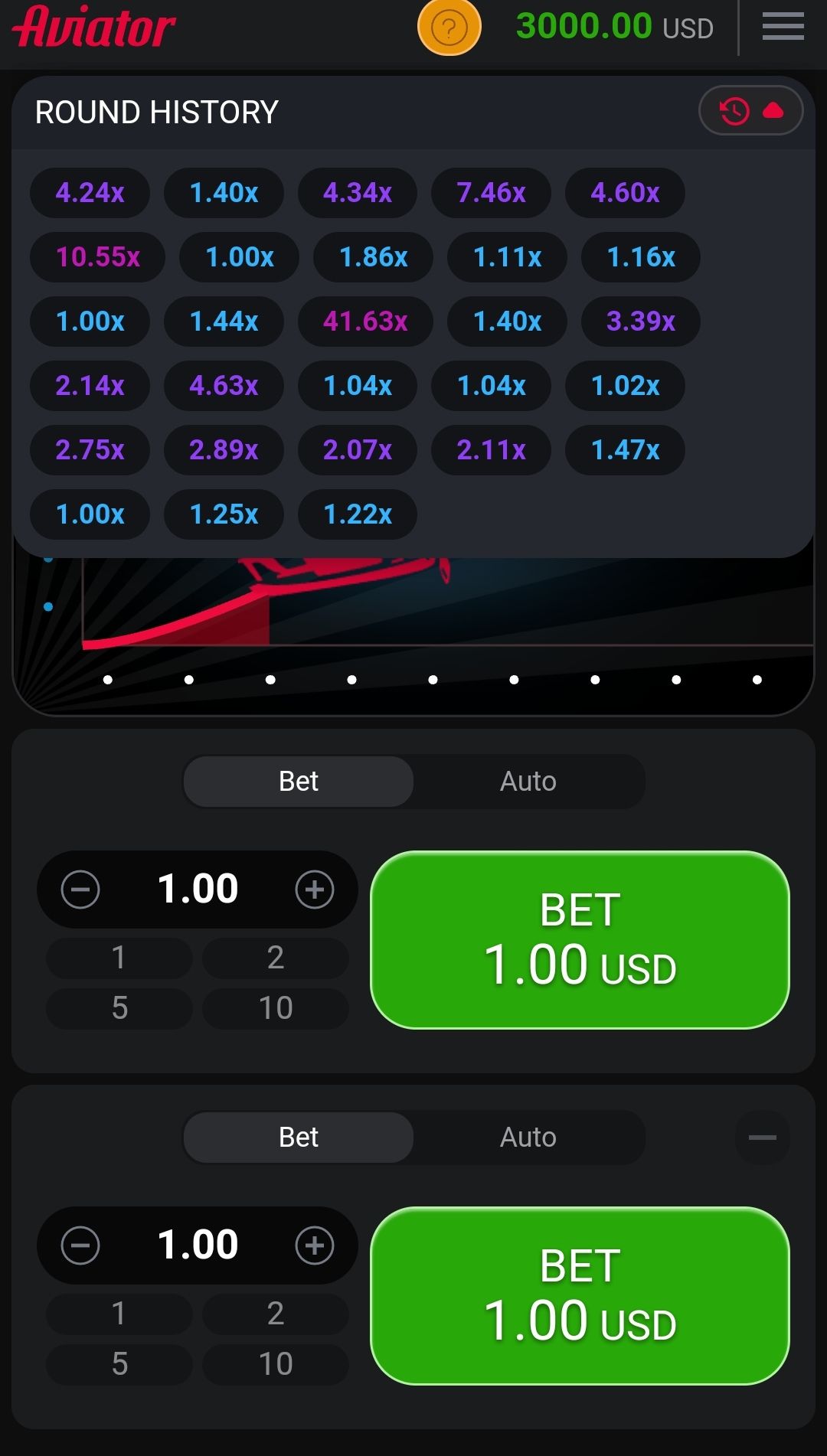The height and width of the screenshot is (1456, 827).
Task: Switch first bet panel to Auto tab
Action: click(528, 782)
